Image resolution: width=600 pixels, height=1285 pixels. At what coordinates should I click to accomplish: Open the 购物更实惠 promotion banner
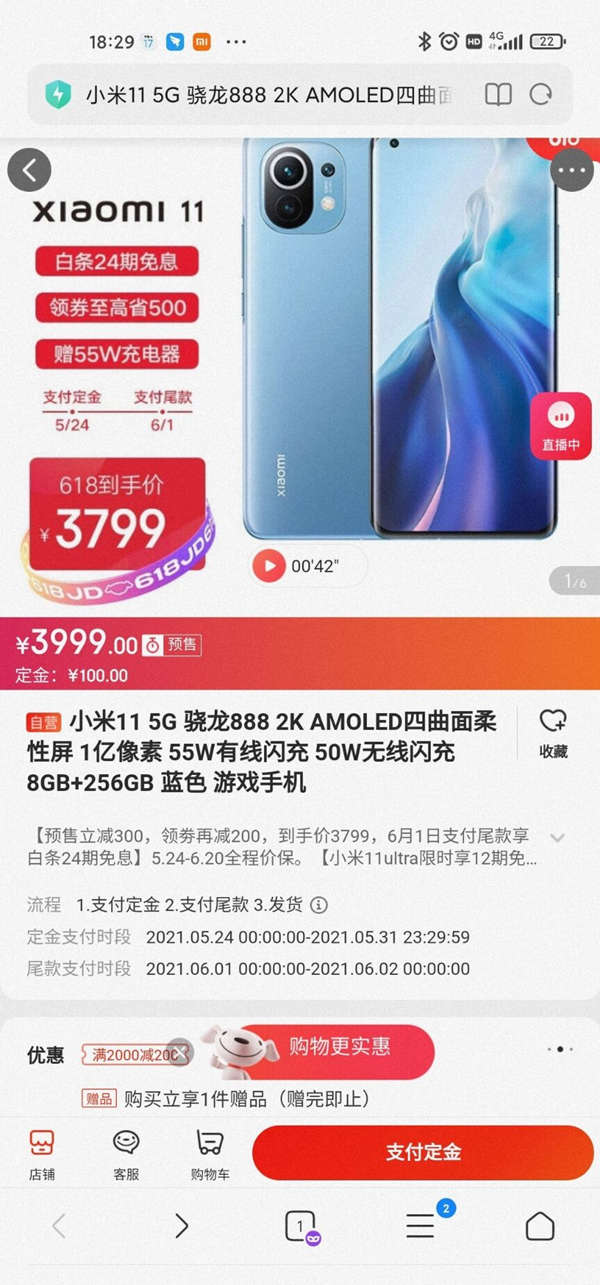click(340, 1048)
